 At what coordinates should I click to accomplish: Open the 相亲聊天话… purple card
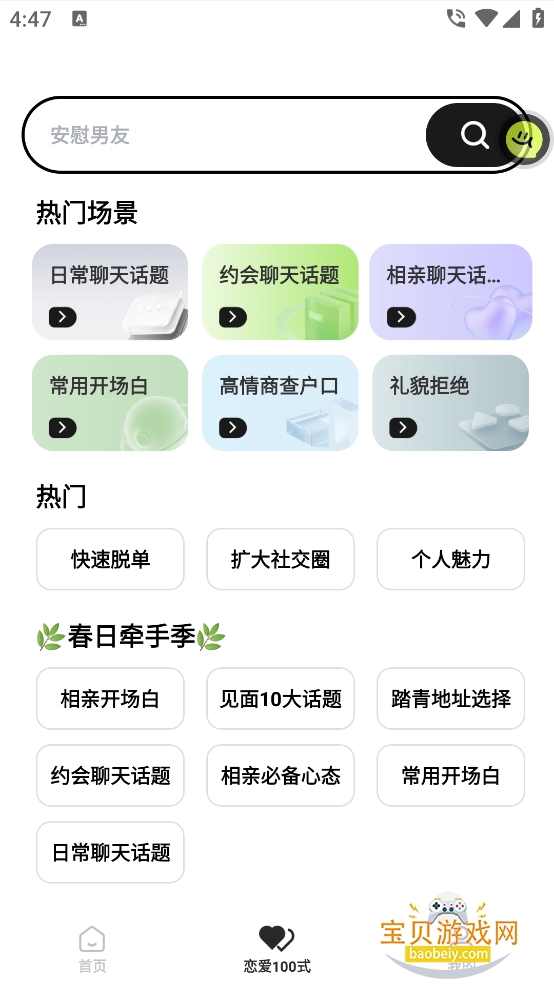(450, 292)
